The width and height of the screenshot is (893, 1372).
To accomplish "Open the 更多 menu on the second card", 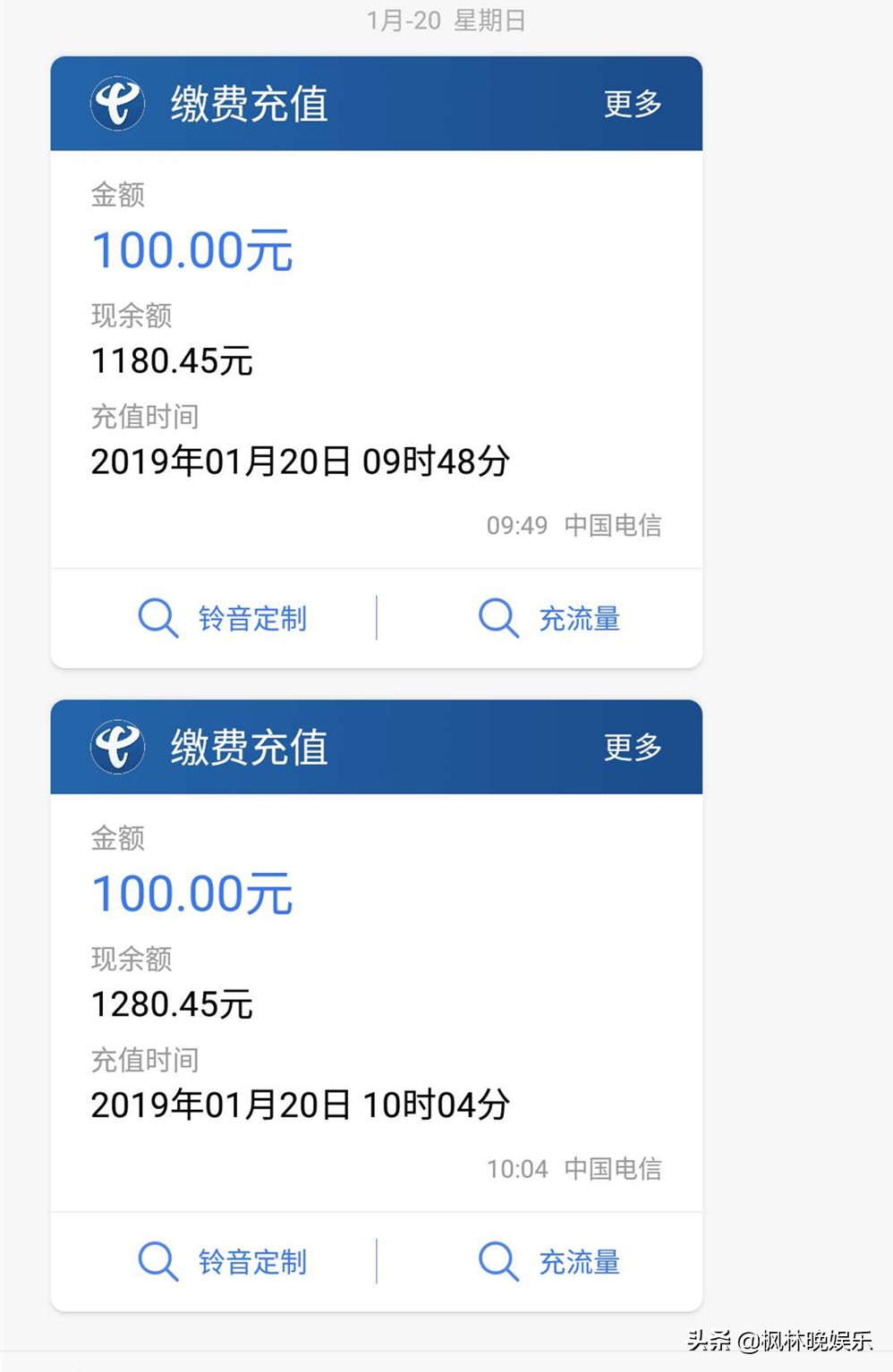I will (x=634, y=748).
